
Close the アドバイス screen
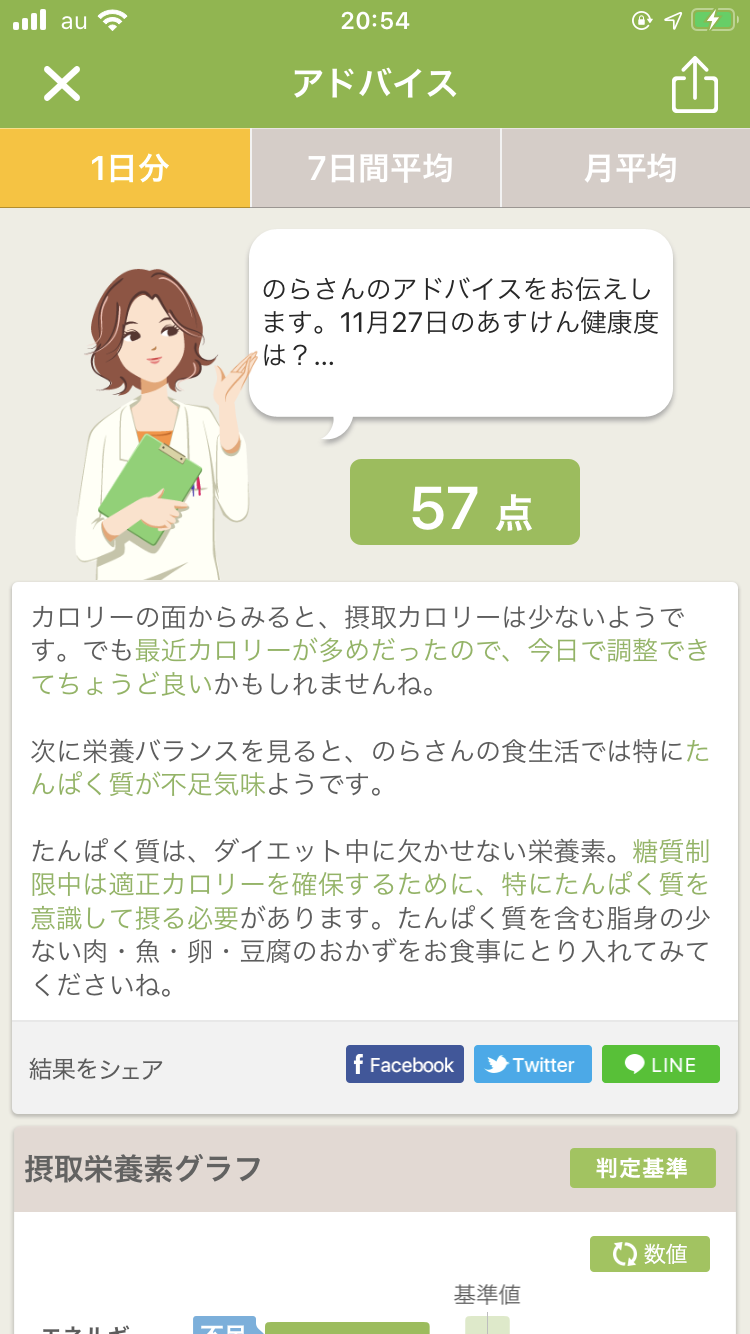click(x=61, y=84)
